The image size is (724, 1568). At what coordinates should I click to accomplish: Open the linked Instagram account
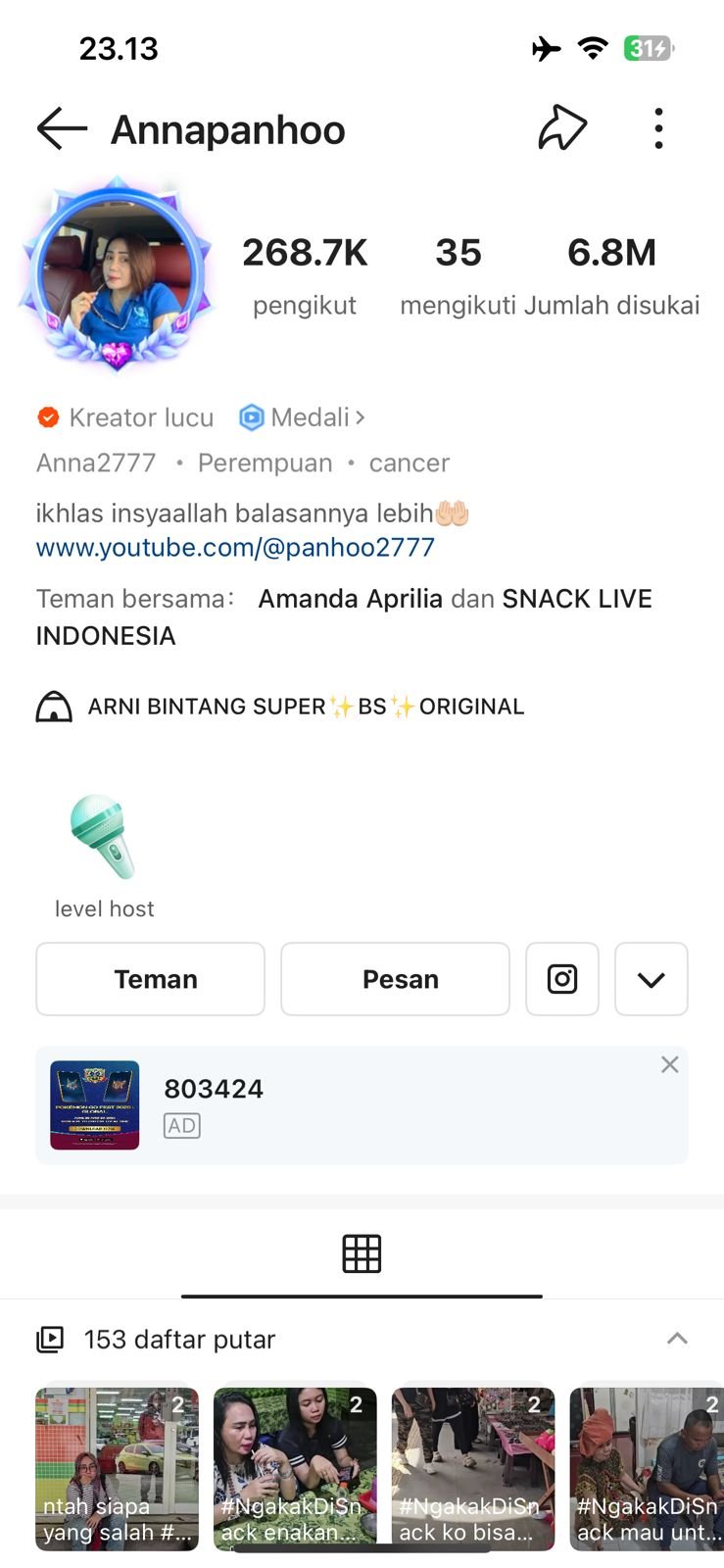point(562,979)
